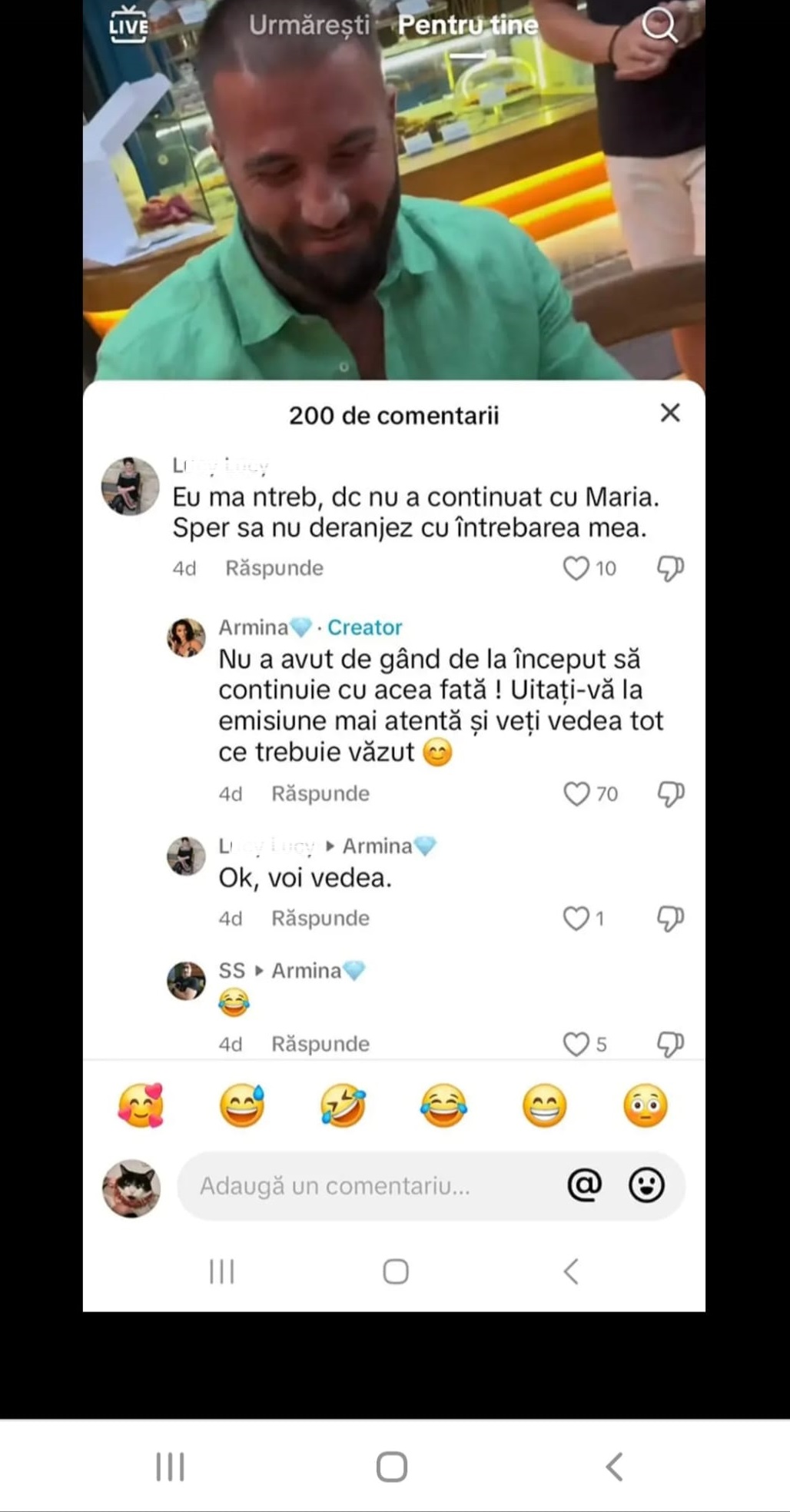Close the comments panel
790x1512 pixels.
(670, 413)
